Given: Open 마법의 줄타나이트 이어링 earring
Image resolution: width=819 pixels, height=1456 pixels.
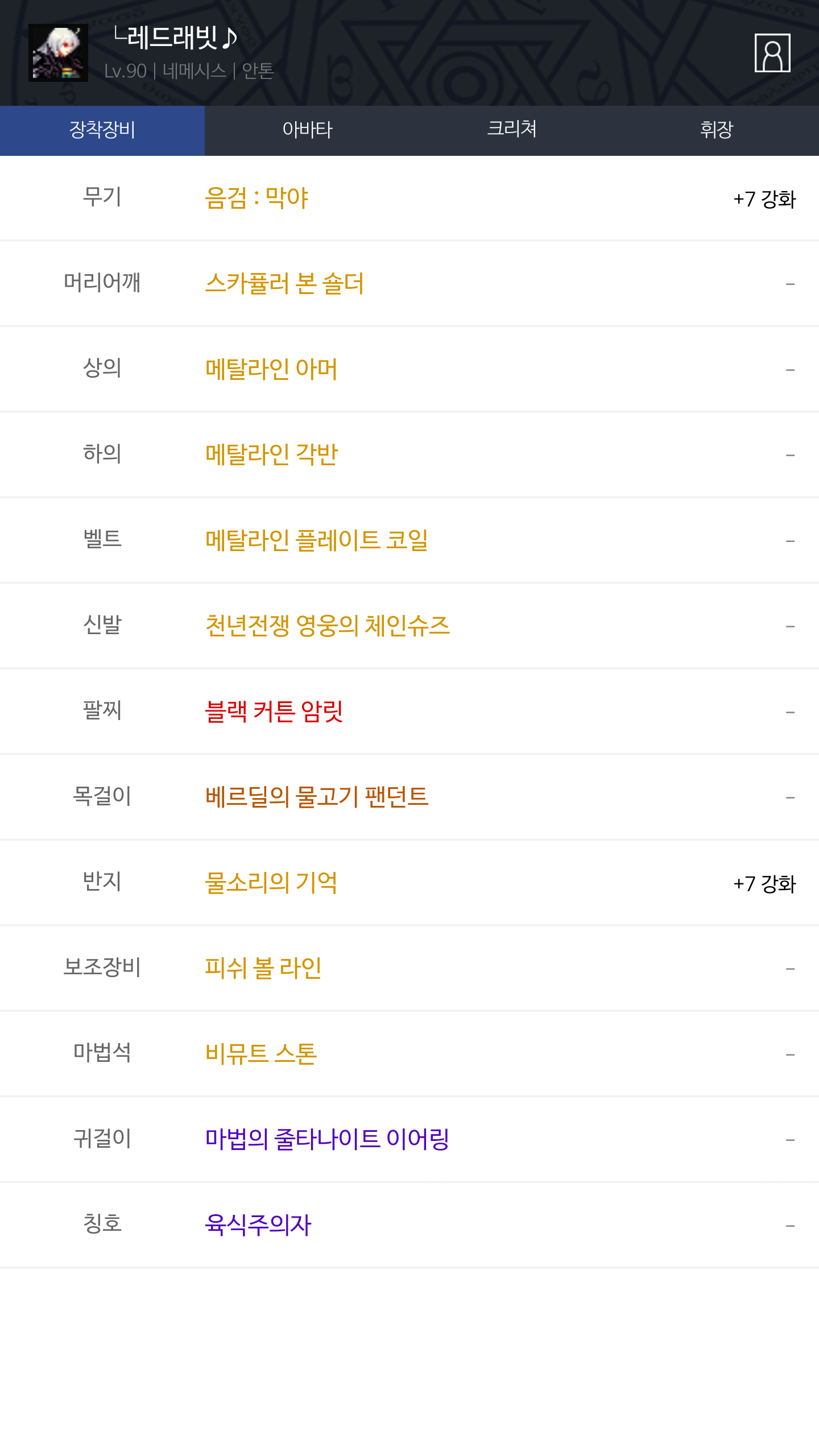Looking at the screenshot, I should (327, 1139).
